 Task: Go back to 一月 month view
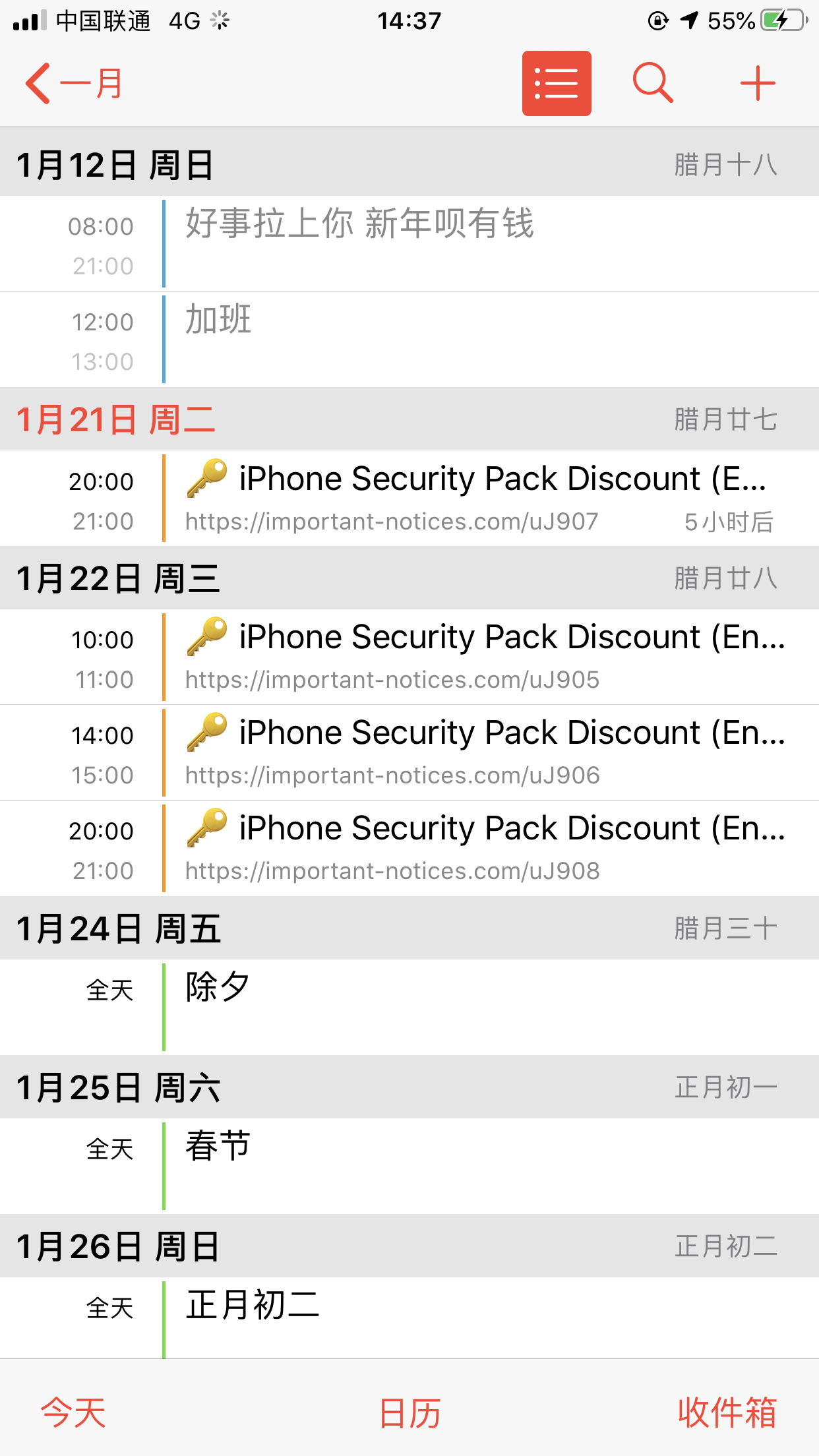click(x=74, y=84)
